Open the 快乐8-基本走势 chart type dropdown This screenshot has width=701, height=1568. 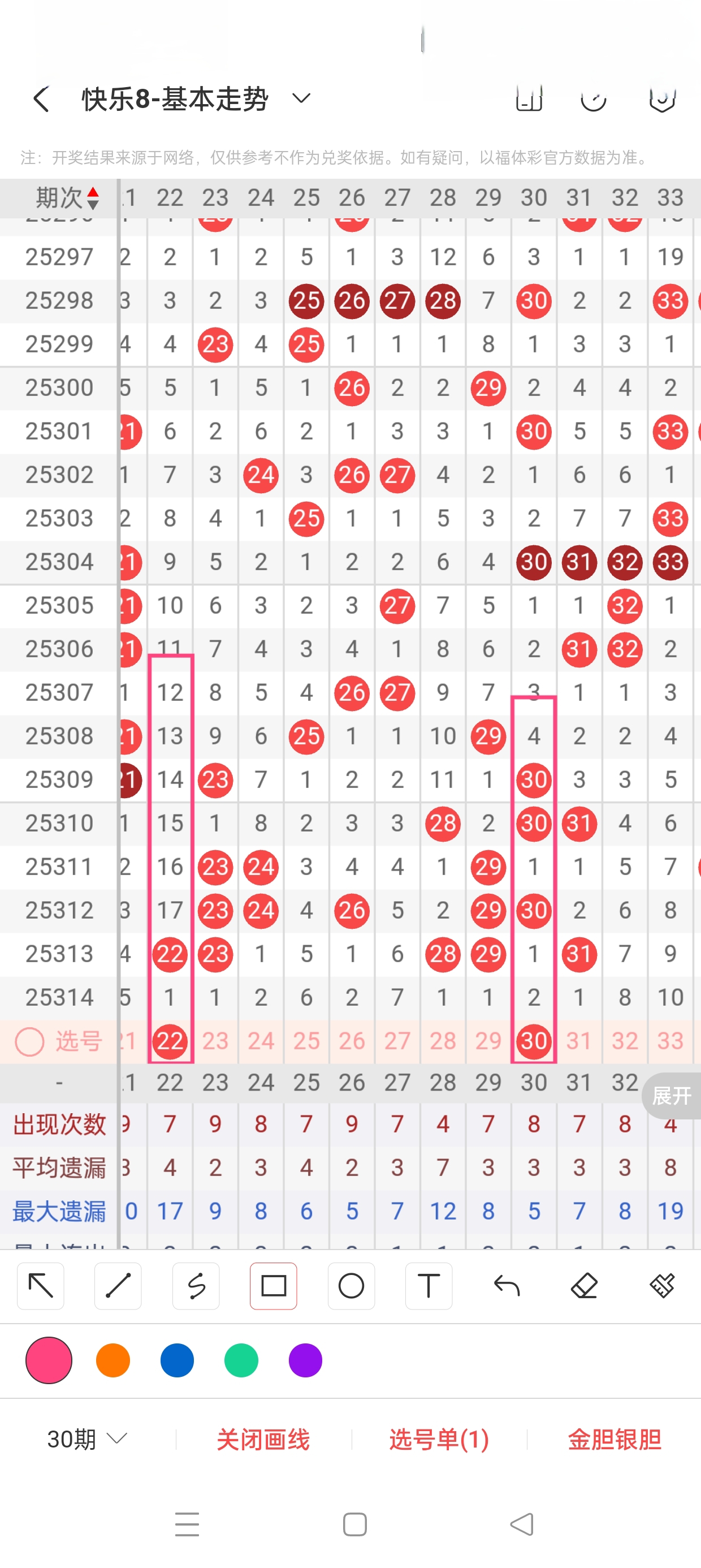[x=302, y=98]
